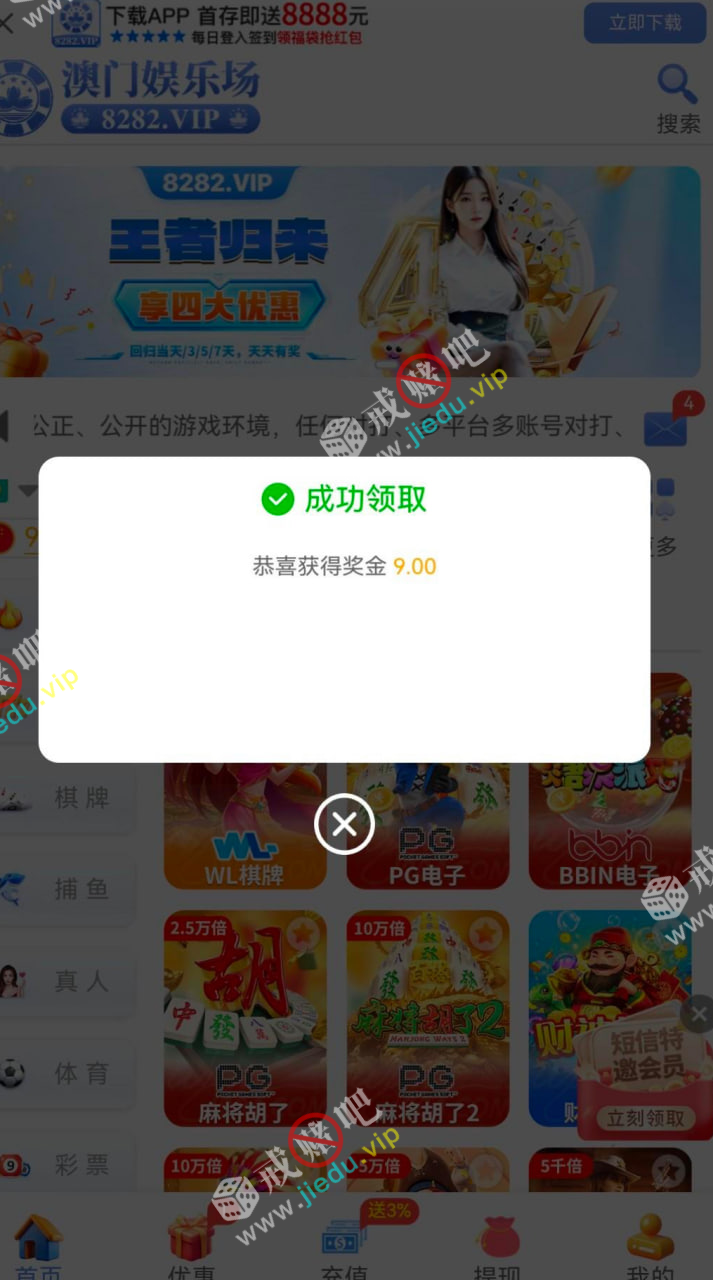
Task: Open the PG电子 game tile
Action: (x=427, y=828)
